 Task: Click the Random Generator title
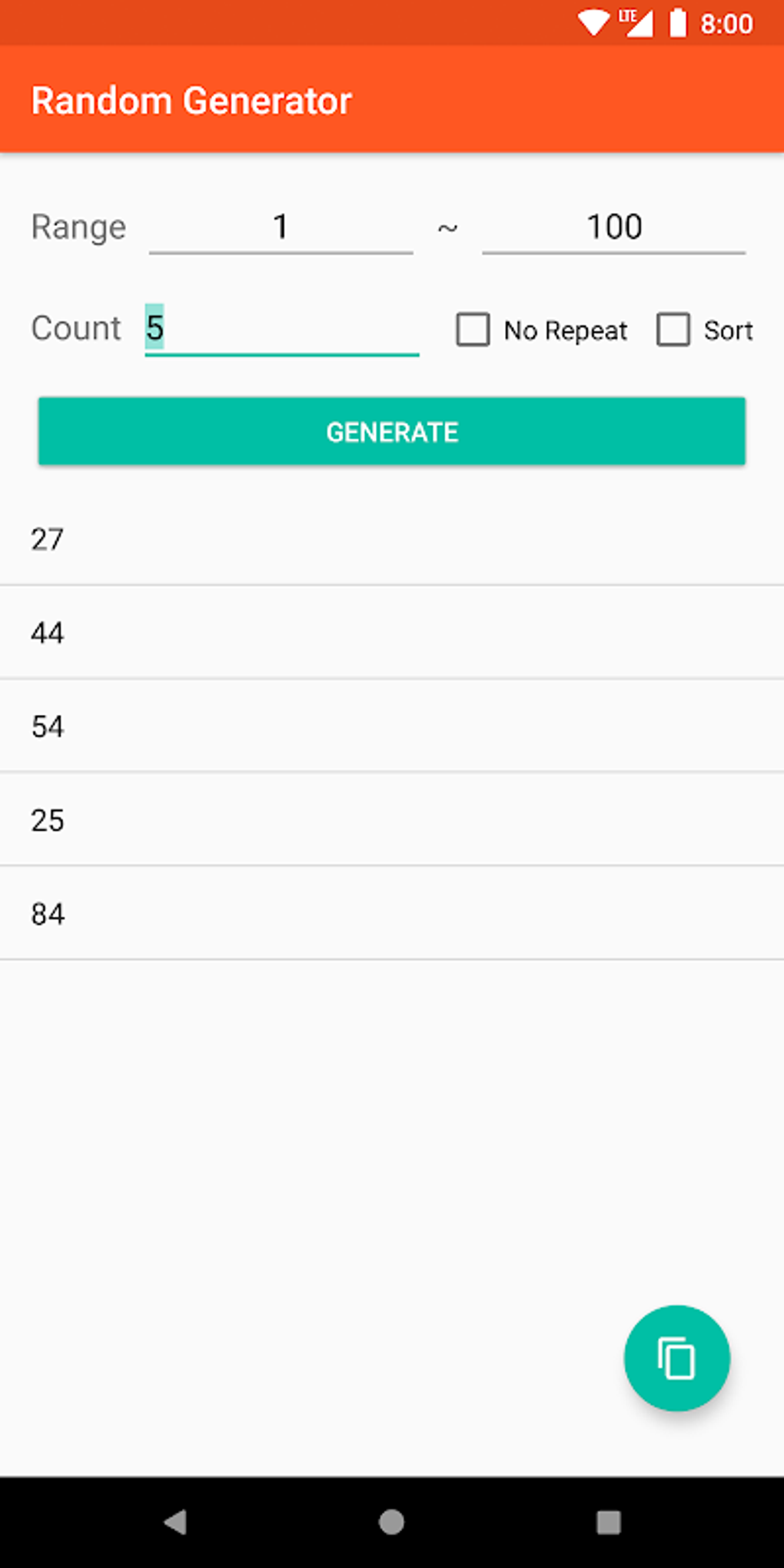pyautogui.click(x=192, y=99)
